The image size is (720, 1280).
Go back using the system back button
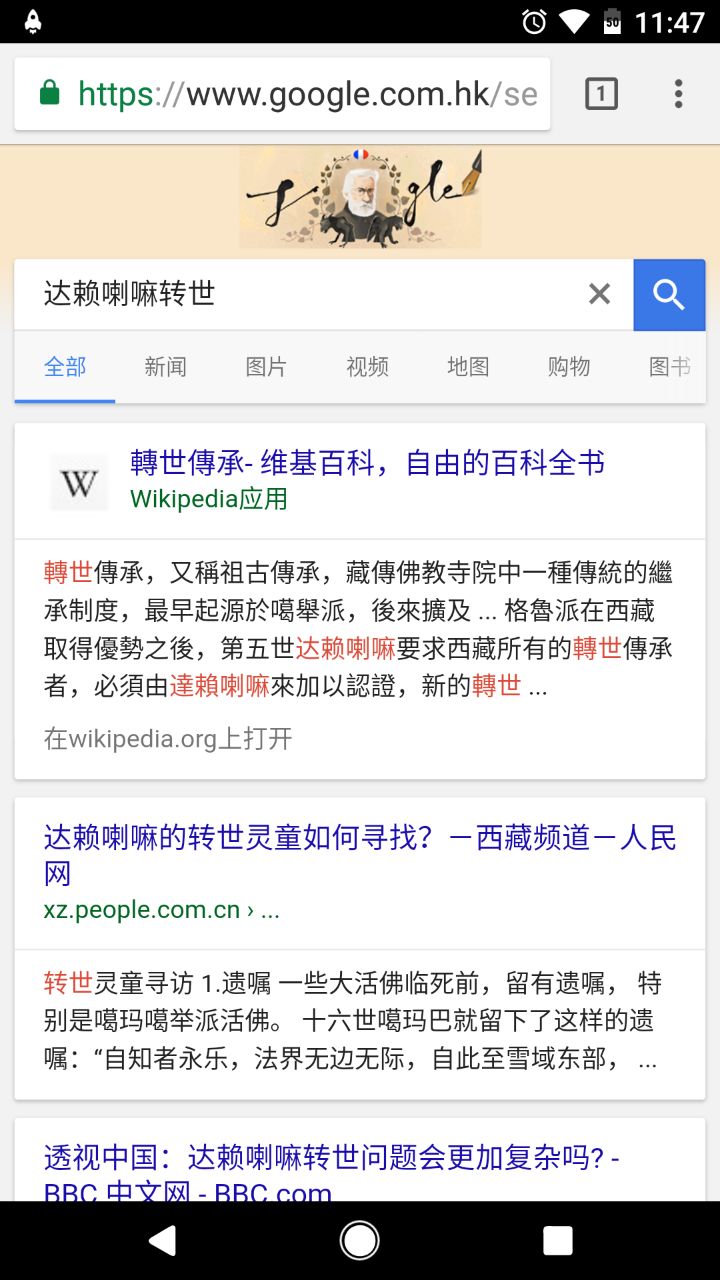point(162,1240)
